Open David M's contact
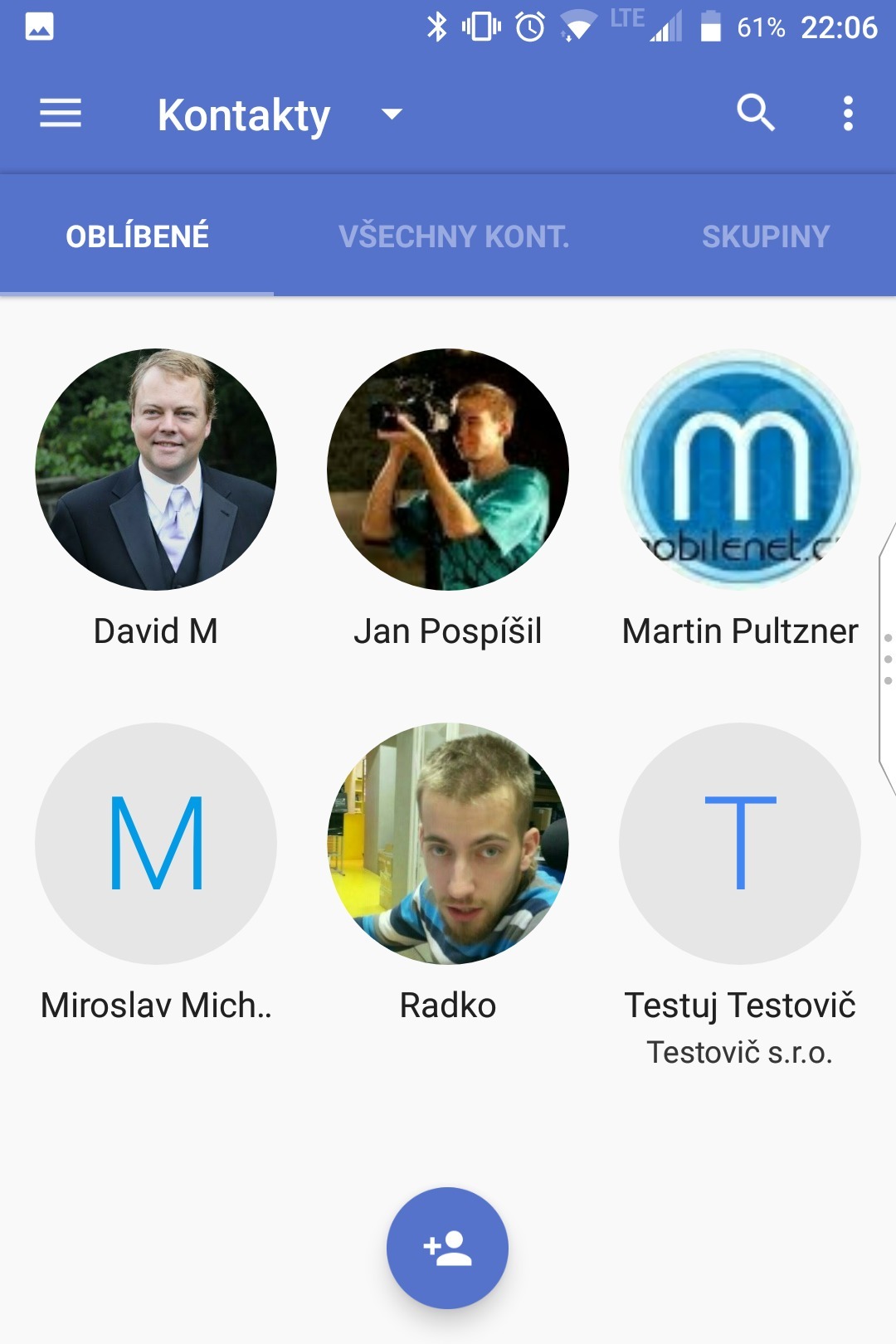 (x=156, y=470)
